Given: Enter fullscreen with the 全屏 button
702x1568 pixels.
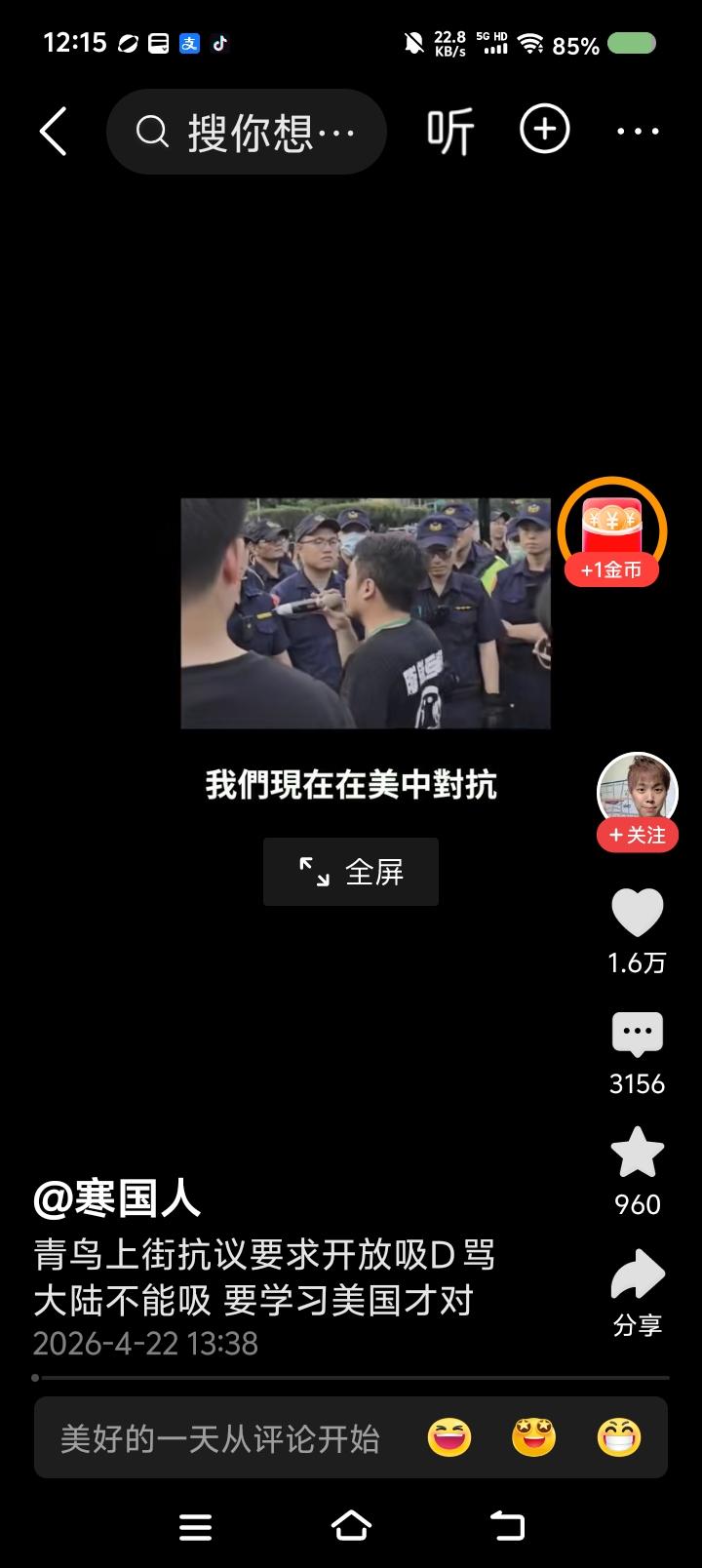Looking at the screenshot, I should pos(350,871).
